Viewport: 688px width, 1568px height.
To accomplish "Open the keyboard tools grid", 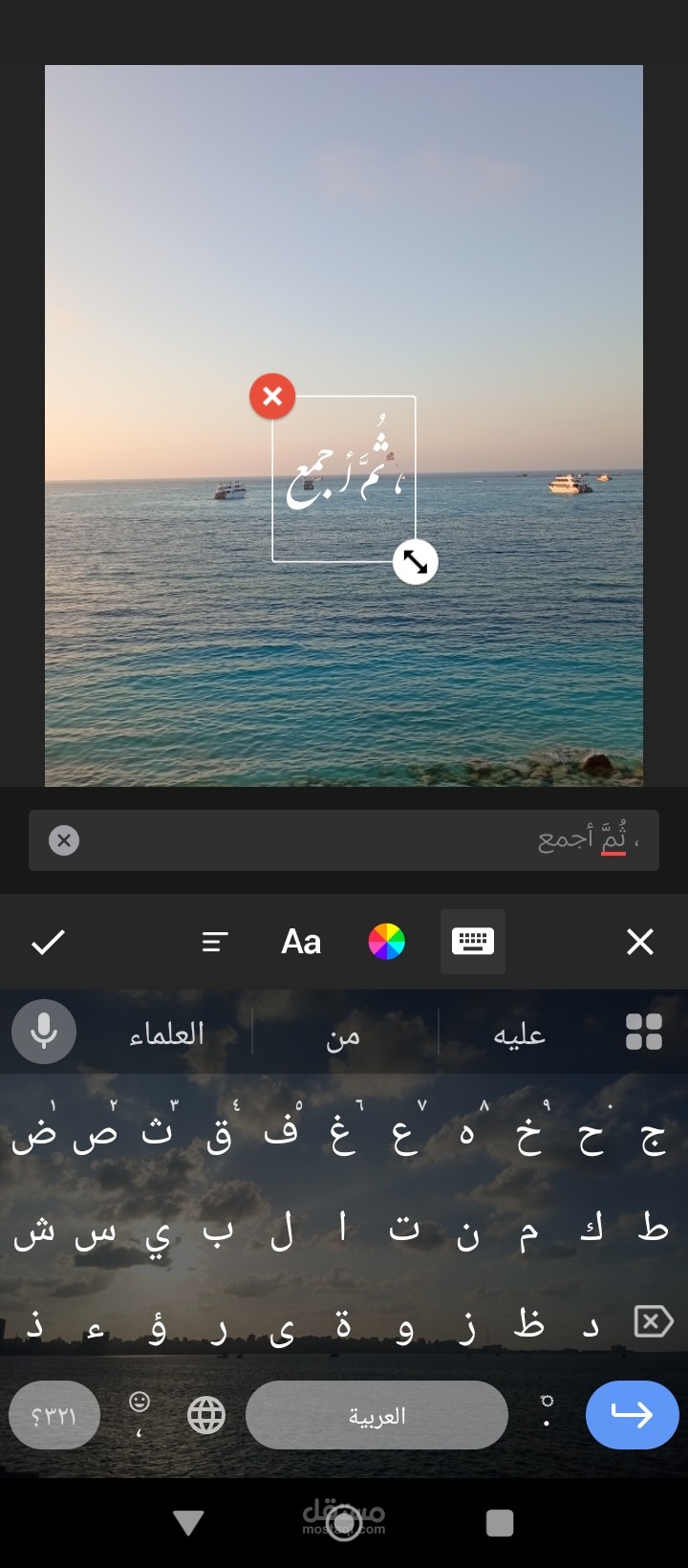I will coord(643,1032).
